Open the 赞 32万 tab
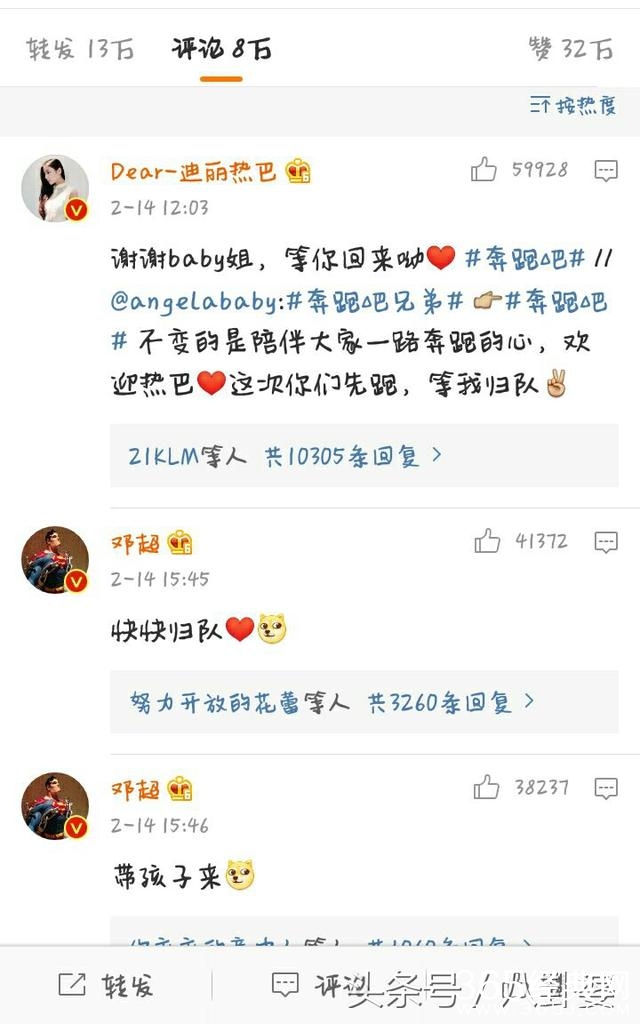Screen dimensions: 640x1024 570,48
